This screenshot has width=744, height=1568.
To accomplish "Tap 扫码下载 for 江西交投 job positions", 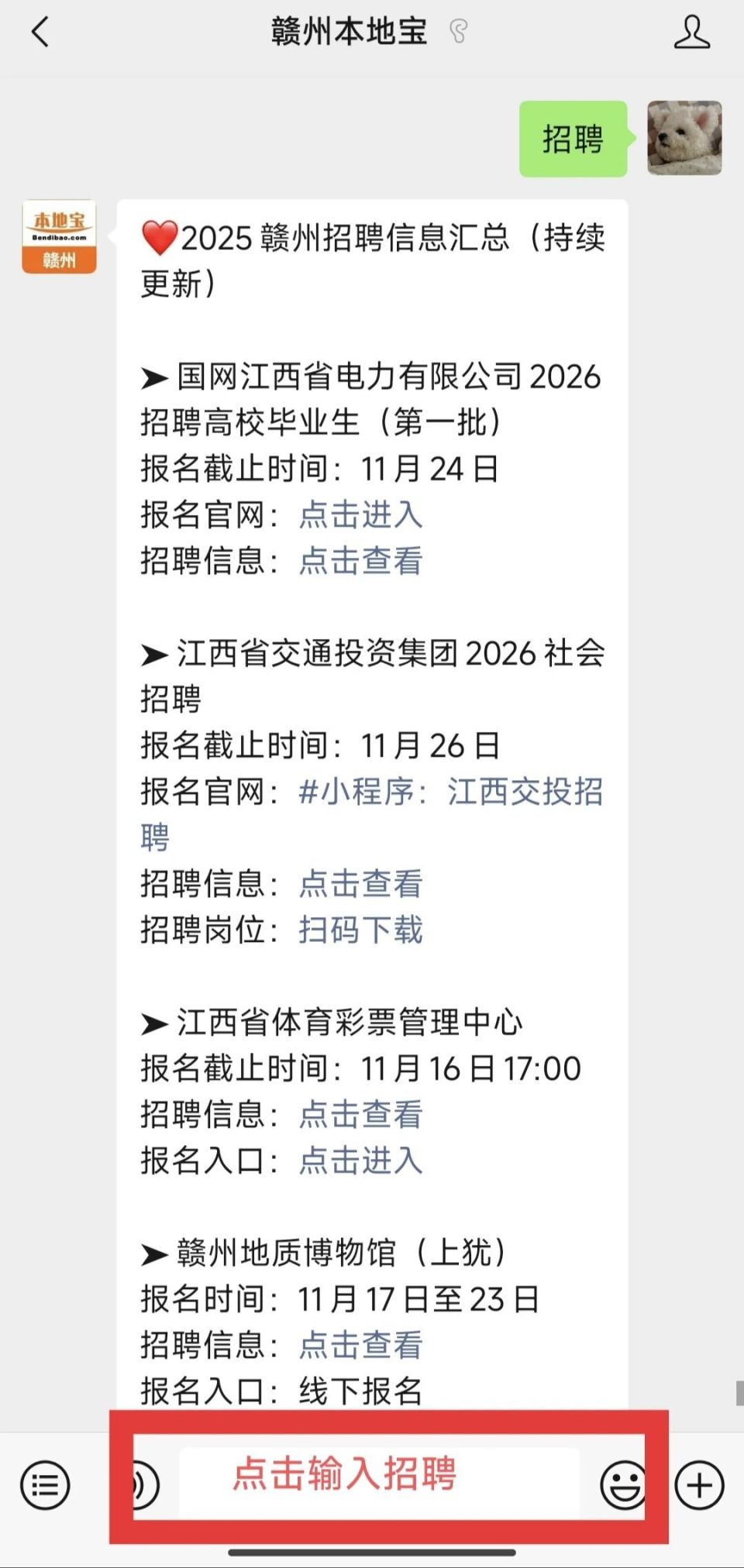I will (x=361, y=931).
